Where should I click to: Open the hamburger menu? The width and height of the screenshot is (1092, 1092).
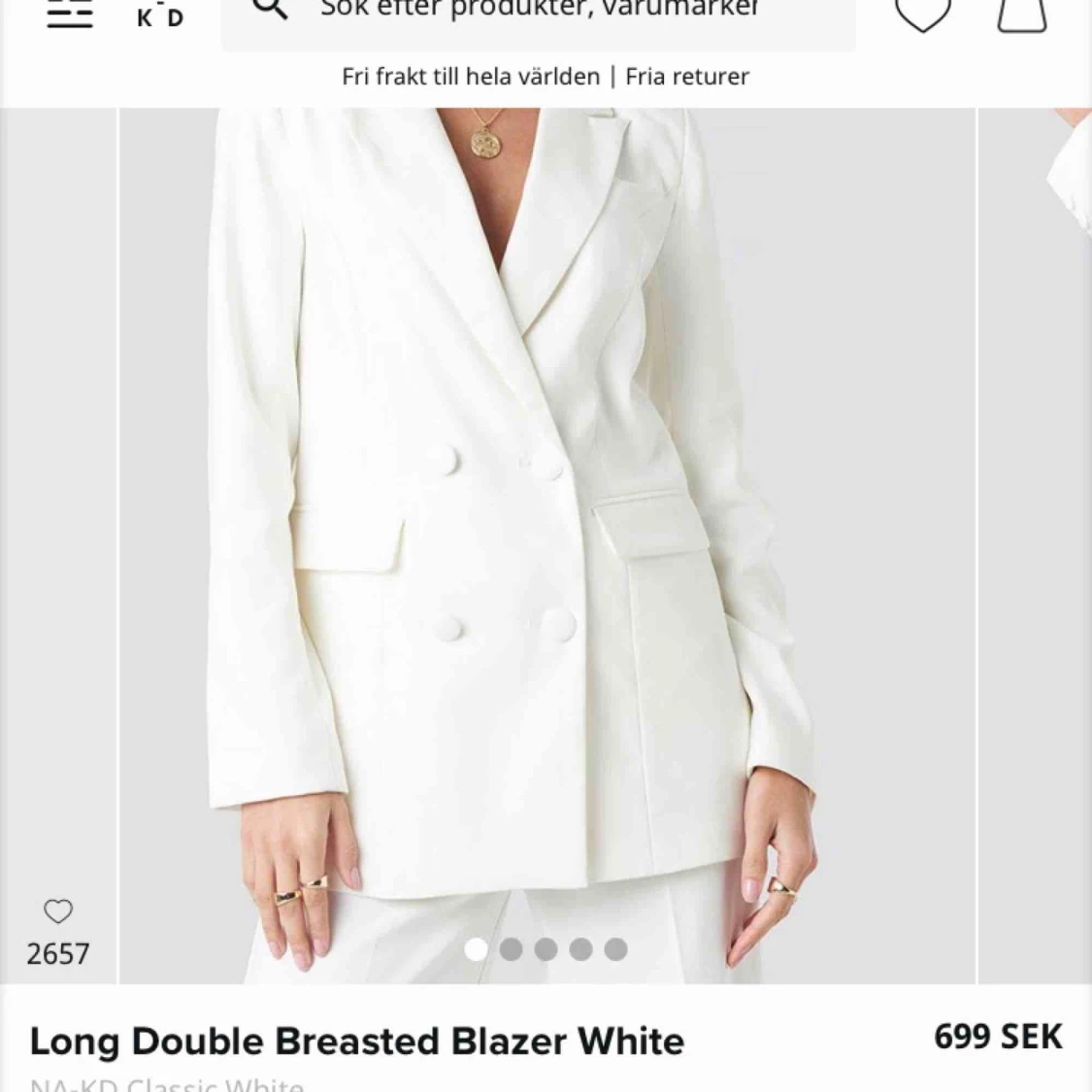click(x=70, y=14)
